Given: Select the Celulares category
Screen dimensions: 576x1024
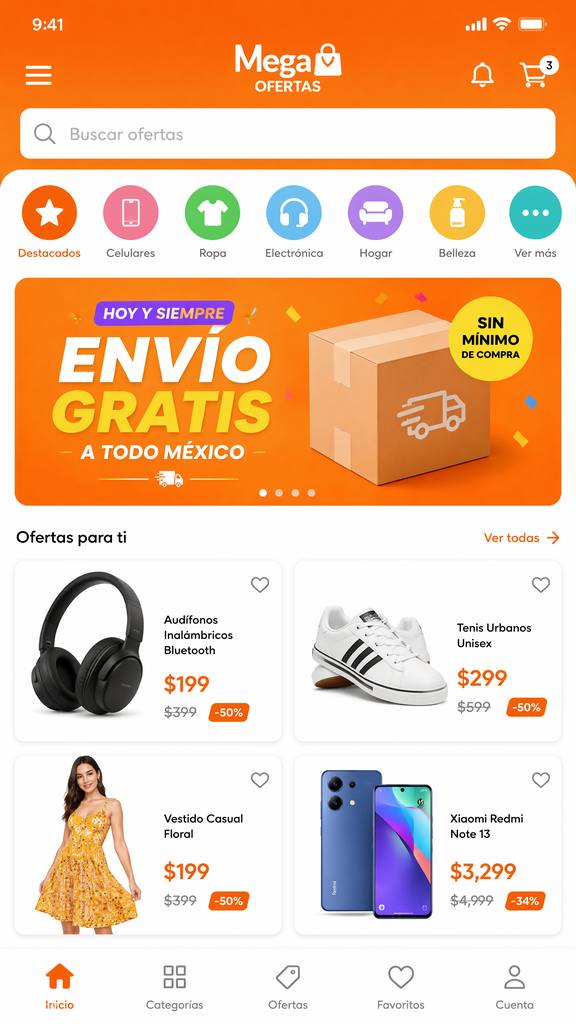Looking at the screenshot, I should pos(131,222).
